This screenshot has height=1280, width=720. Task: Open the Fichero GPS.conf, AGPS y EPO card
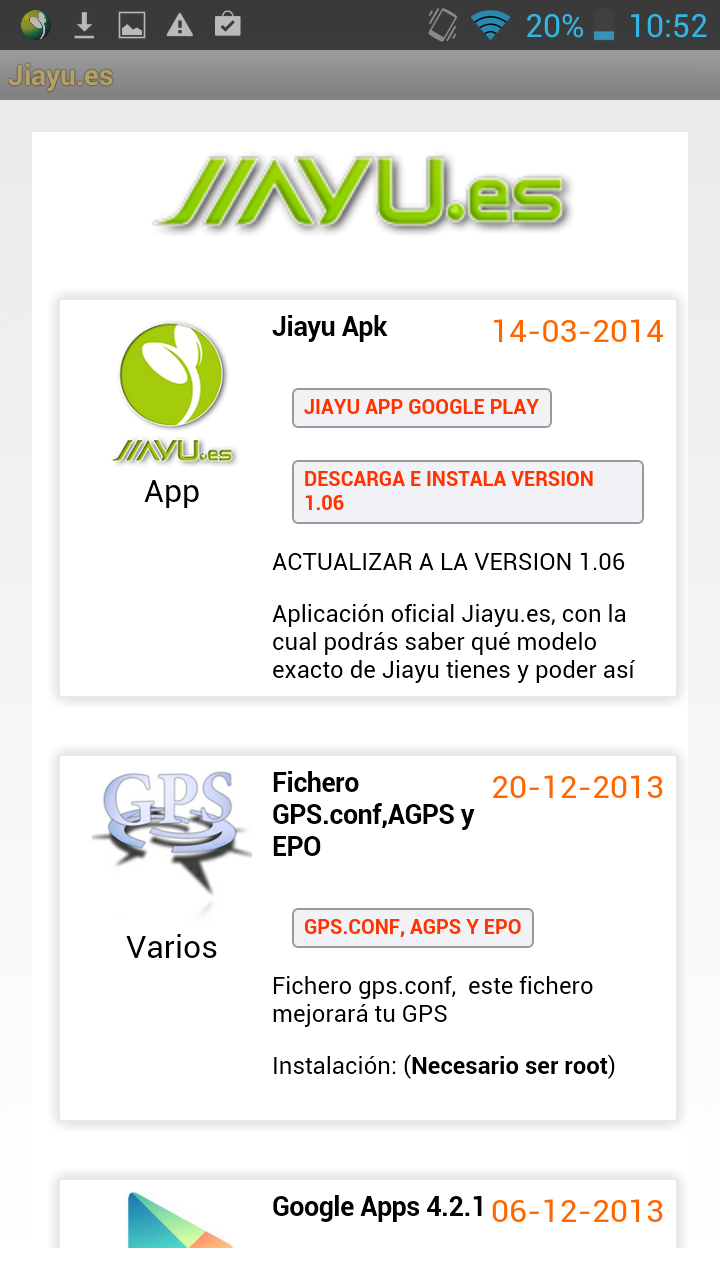pyautogui.click(x=372, y=814)
